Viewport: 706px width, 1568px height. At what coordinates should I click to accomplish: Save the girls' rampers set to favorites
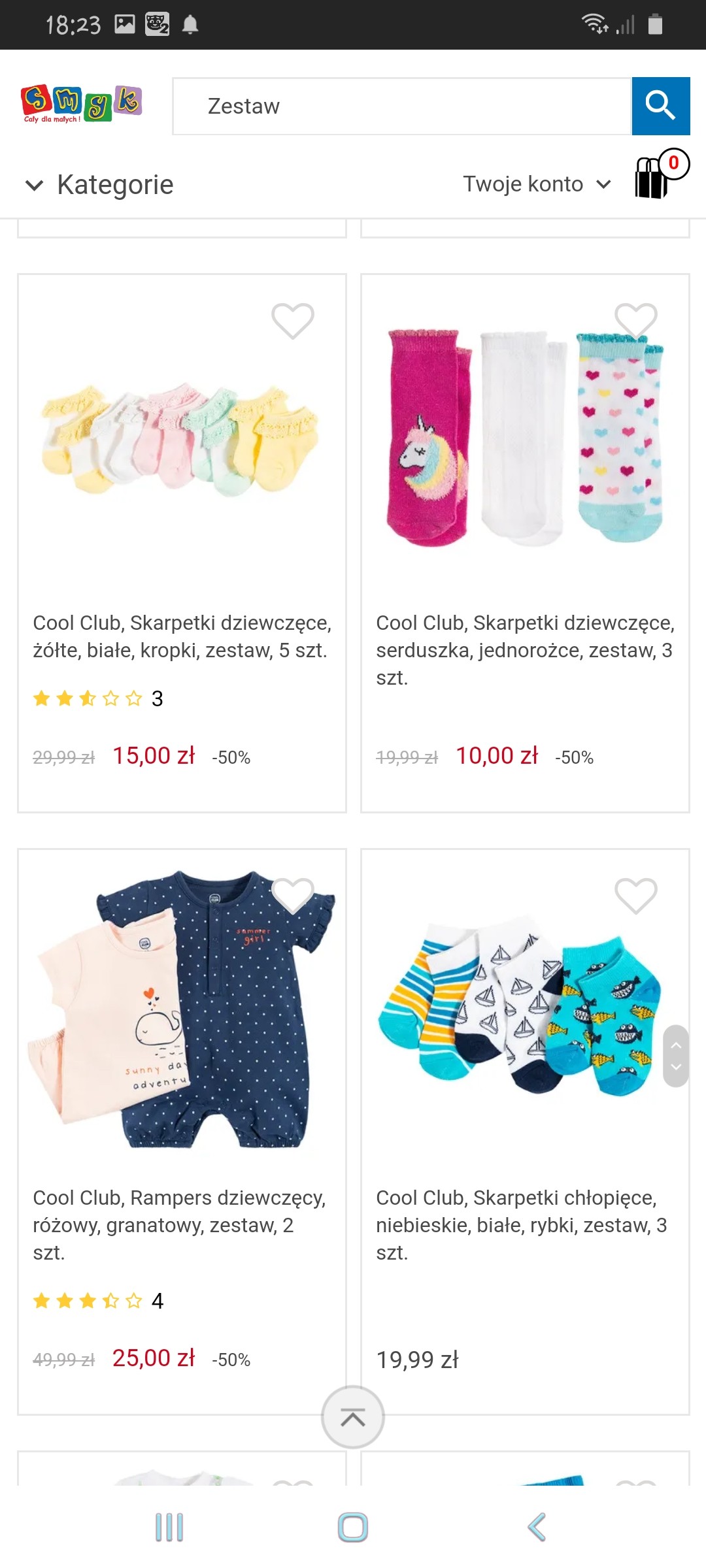click(x=292, y=896)
